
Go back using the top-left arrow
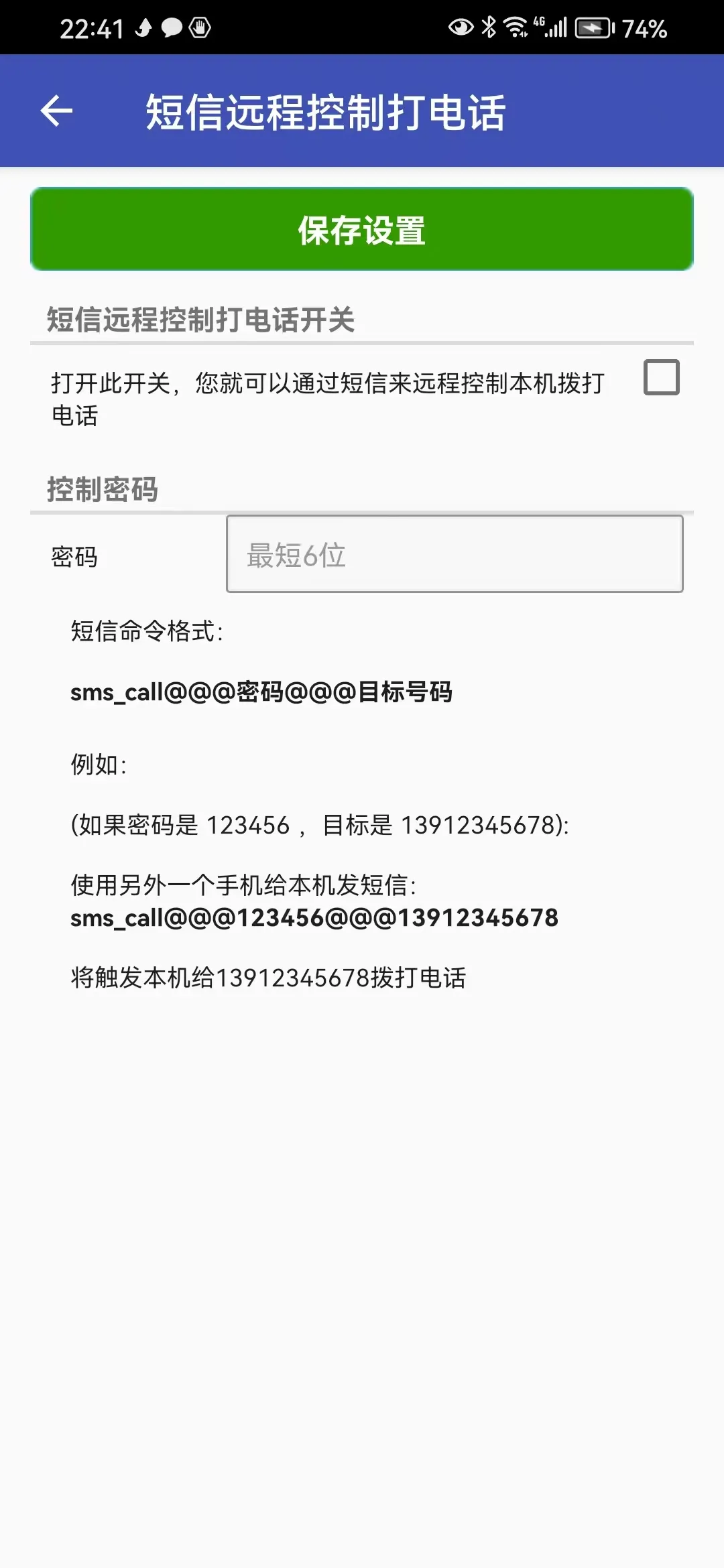[x=56, y=111]
